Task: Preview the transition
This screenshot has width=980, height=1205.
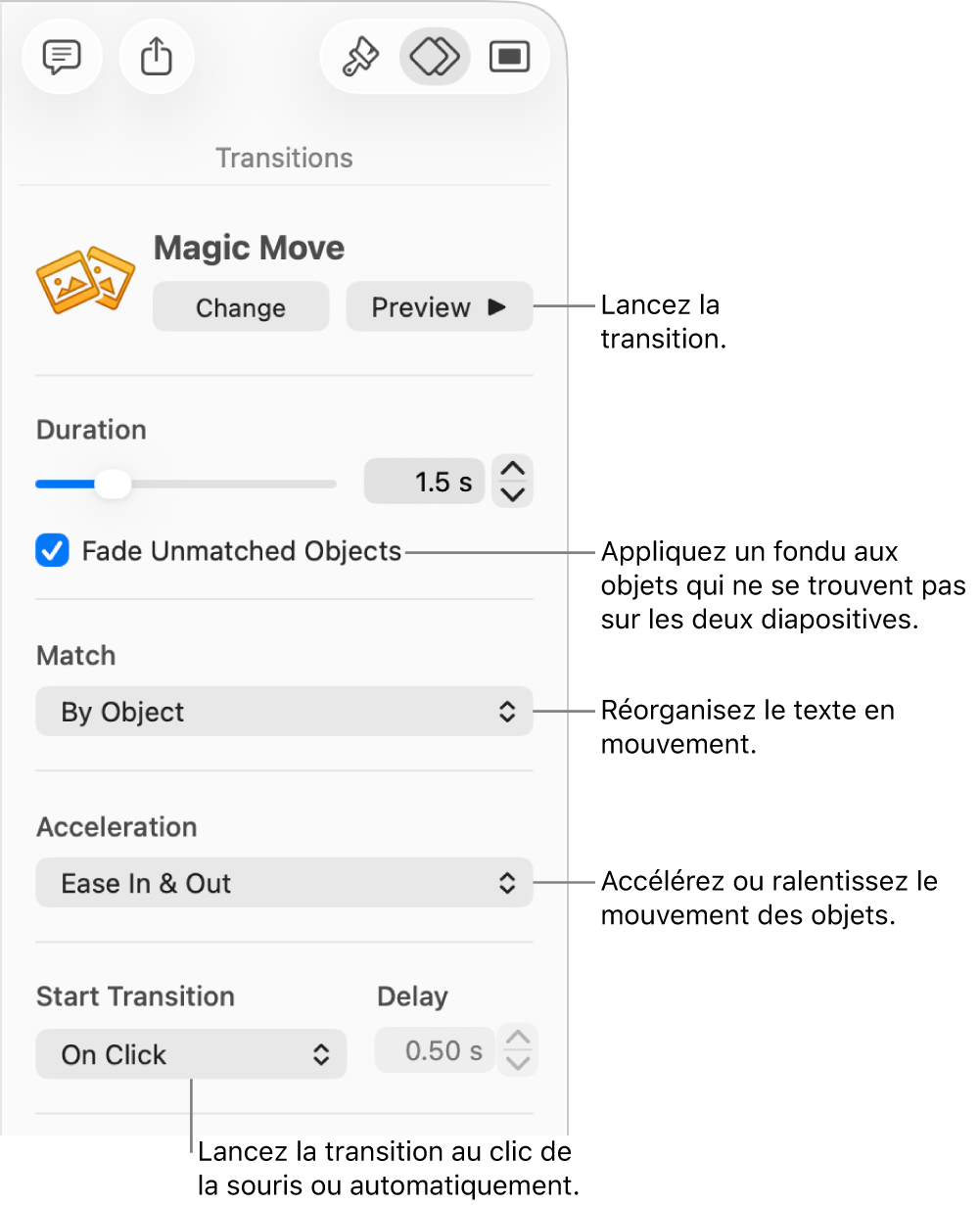Action: tap(439, 307)
